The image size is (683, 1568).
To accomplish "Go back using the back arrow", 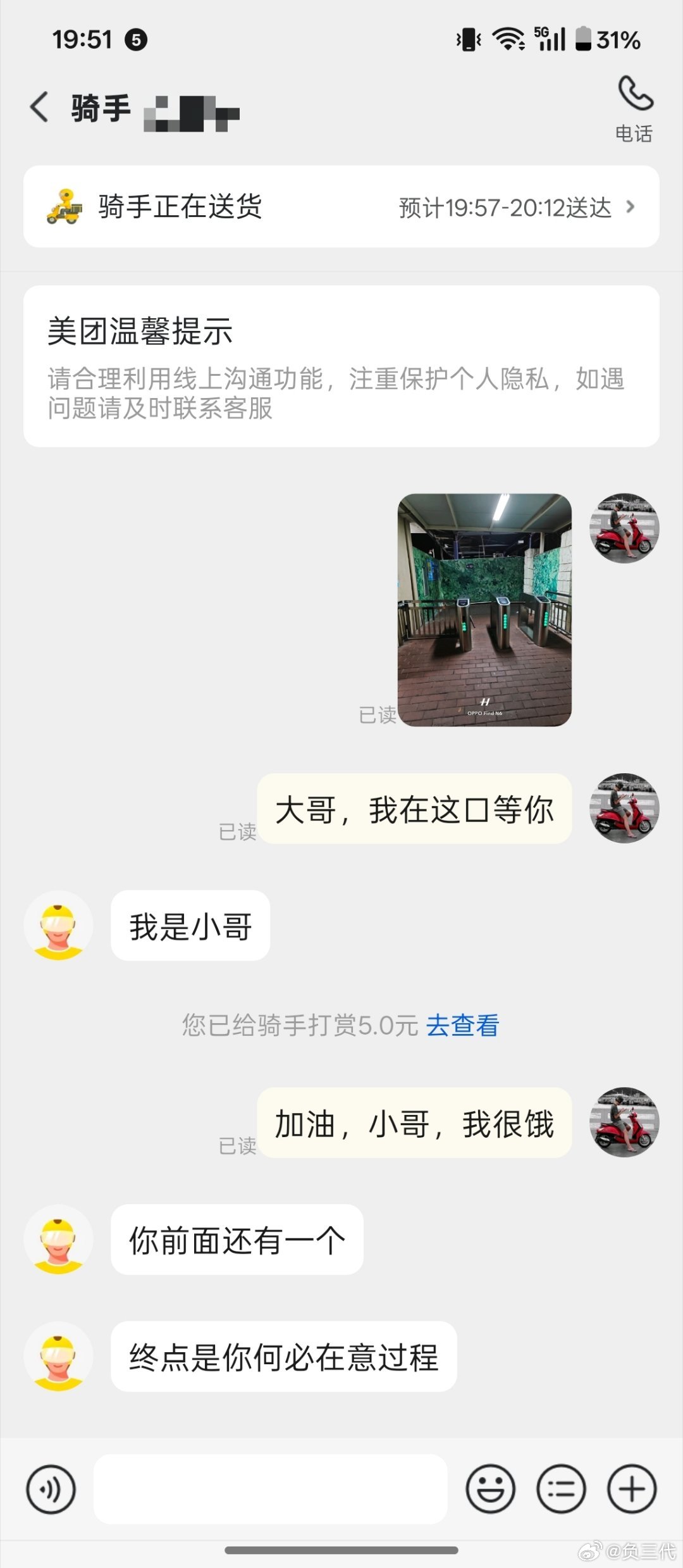I will click(x=39, y=108).
